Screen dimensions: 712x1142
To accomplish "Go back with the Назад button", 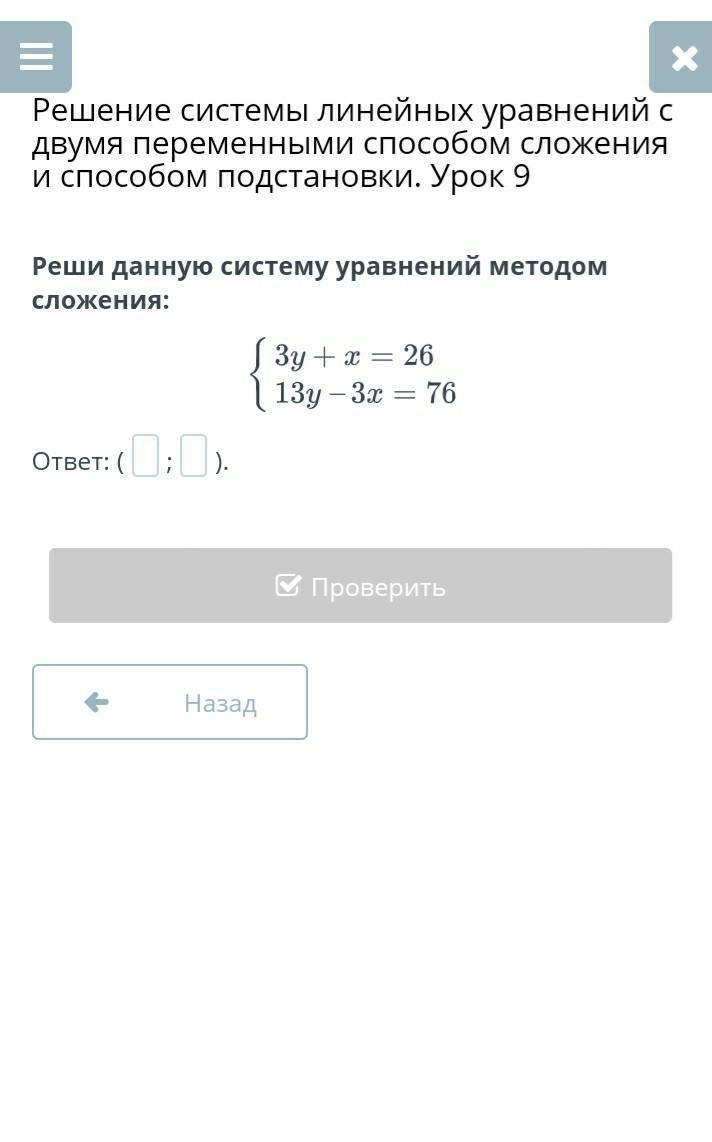I will (x=170, y=702).
